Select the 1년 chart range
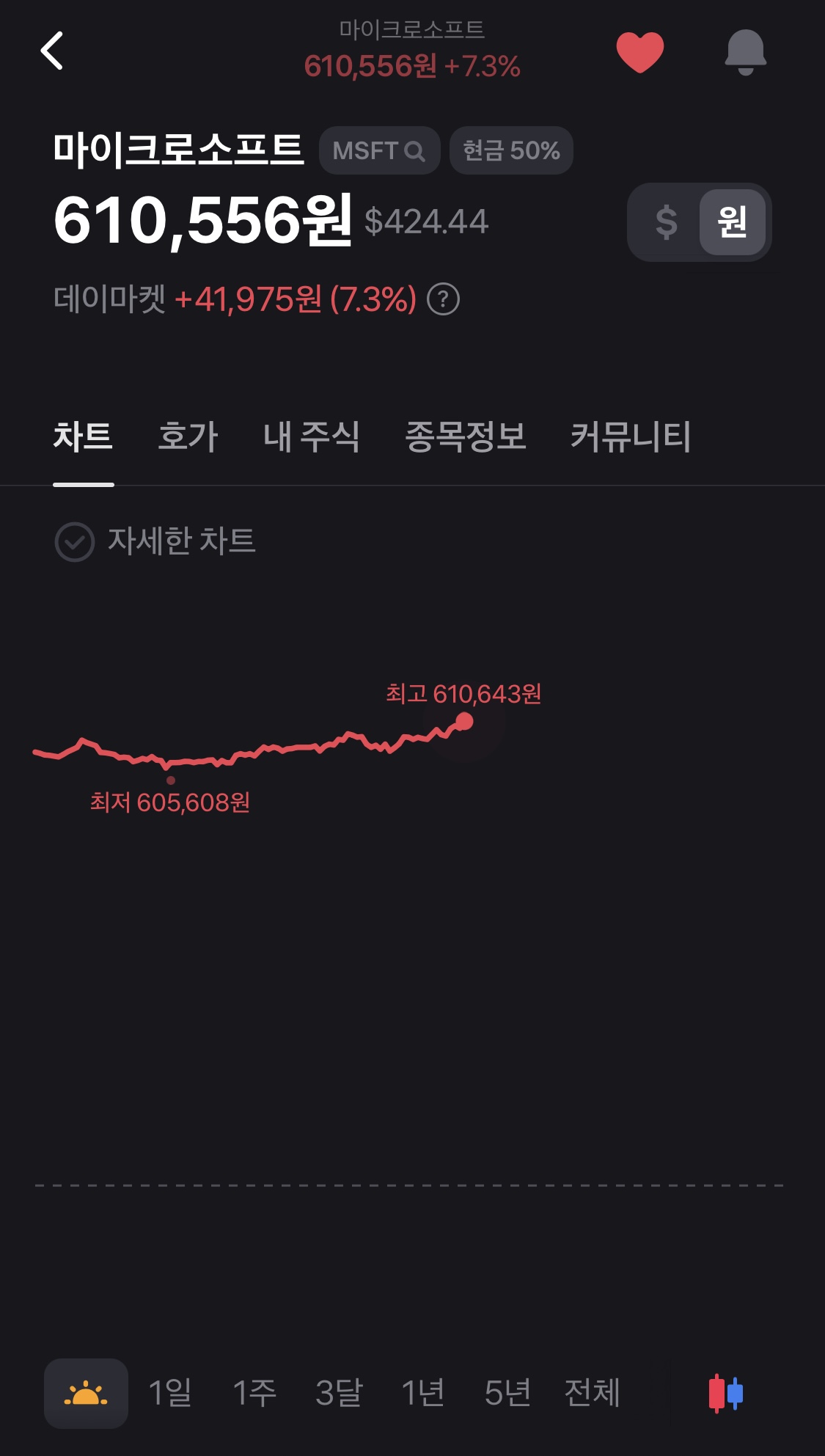 (423, 1392)
